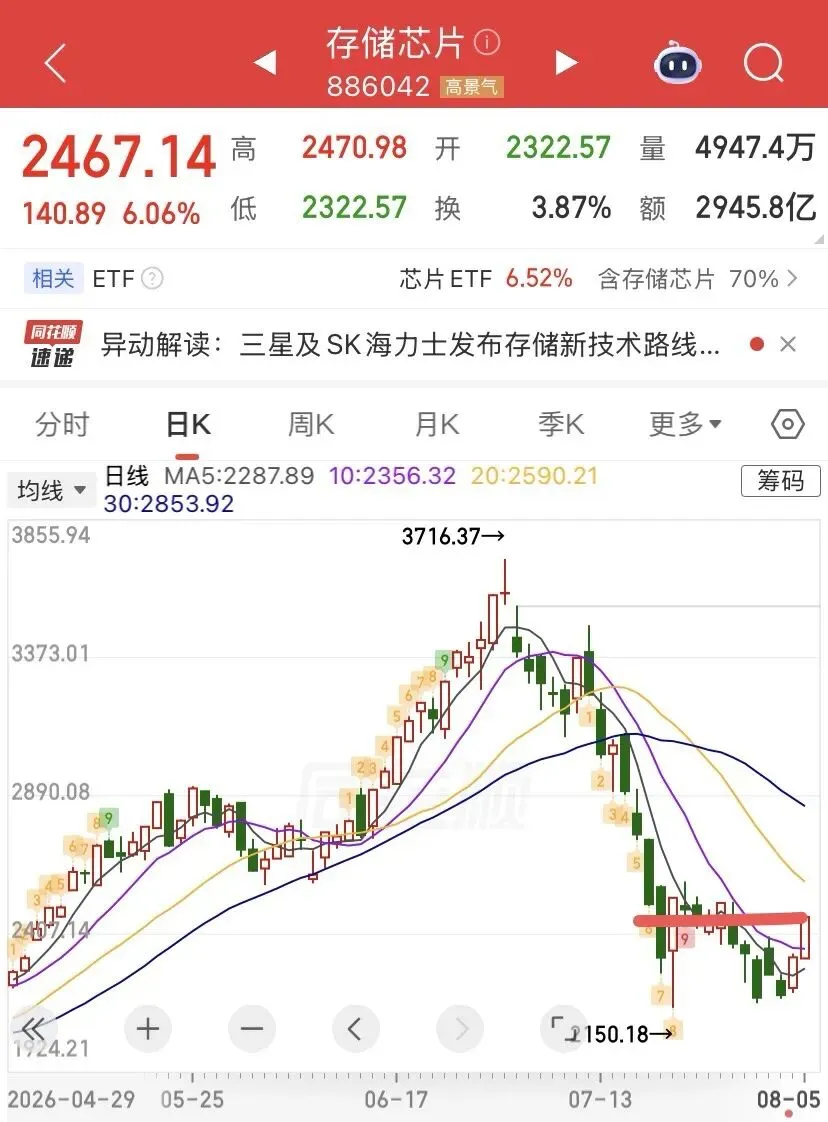
Task: Select the 日K tab
Action: (187, 424)
